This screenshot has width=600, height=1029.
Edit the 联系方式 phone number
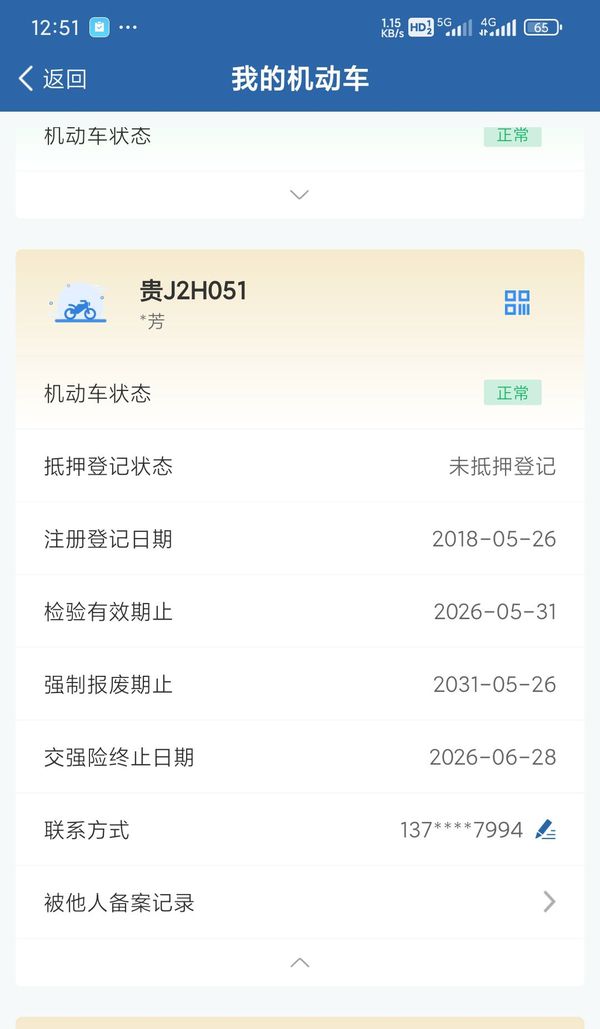coord(545,830)
